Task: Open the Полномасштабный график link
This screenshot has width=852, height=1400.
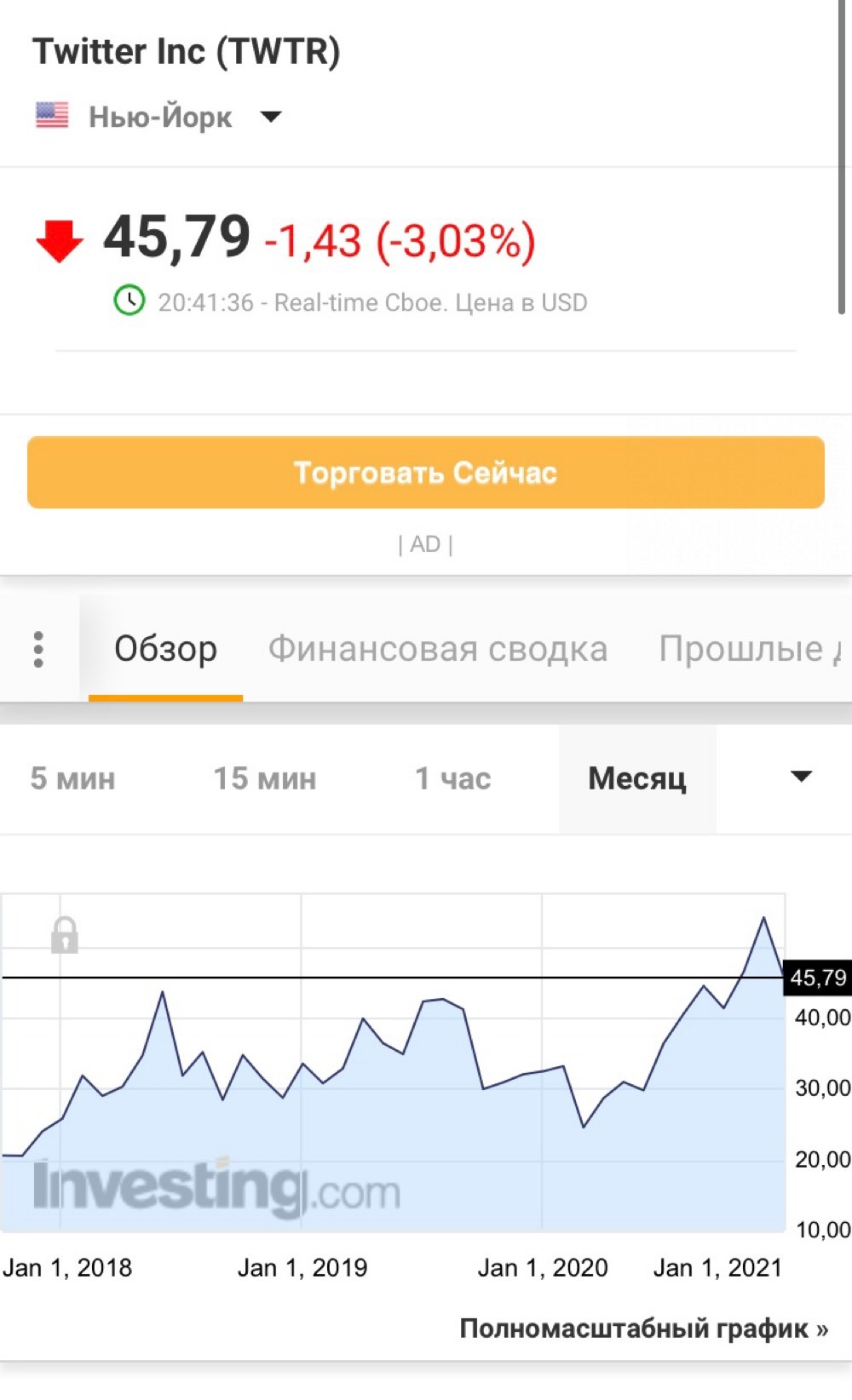Action: coord(644,1328)
